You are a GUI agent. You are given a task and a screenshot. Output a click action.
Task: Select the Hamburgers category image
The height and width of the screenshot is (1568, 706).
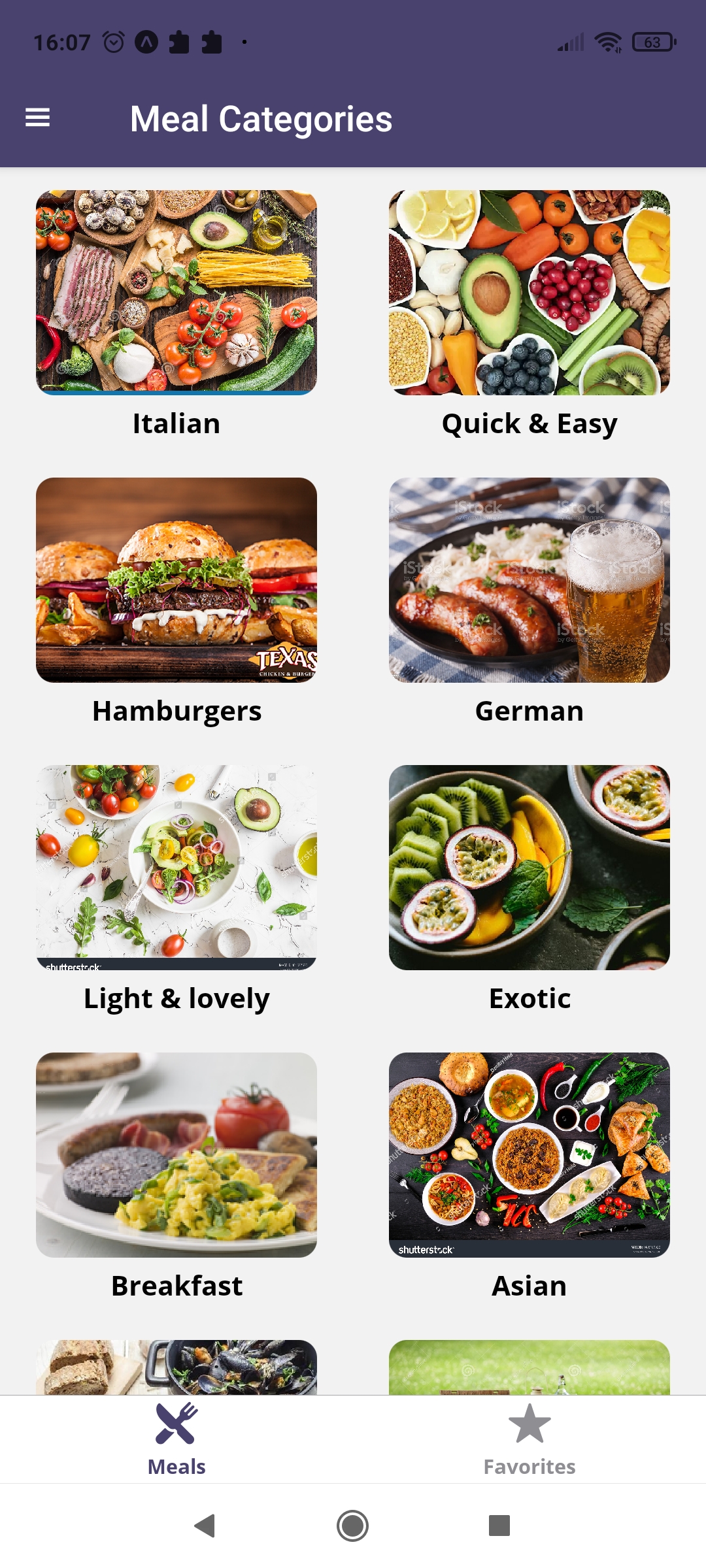pos(176,580)
